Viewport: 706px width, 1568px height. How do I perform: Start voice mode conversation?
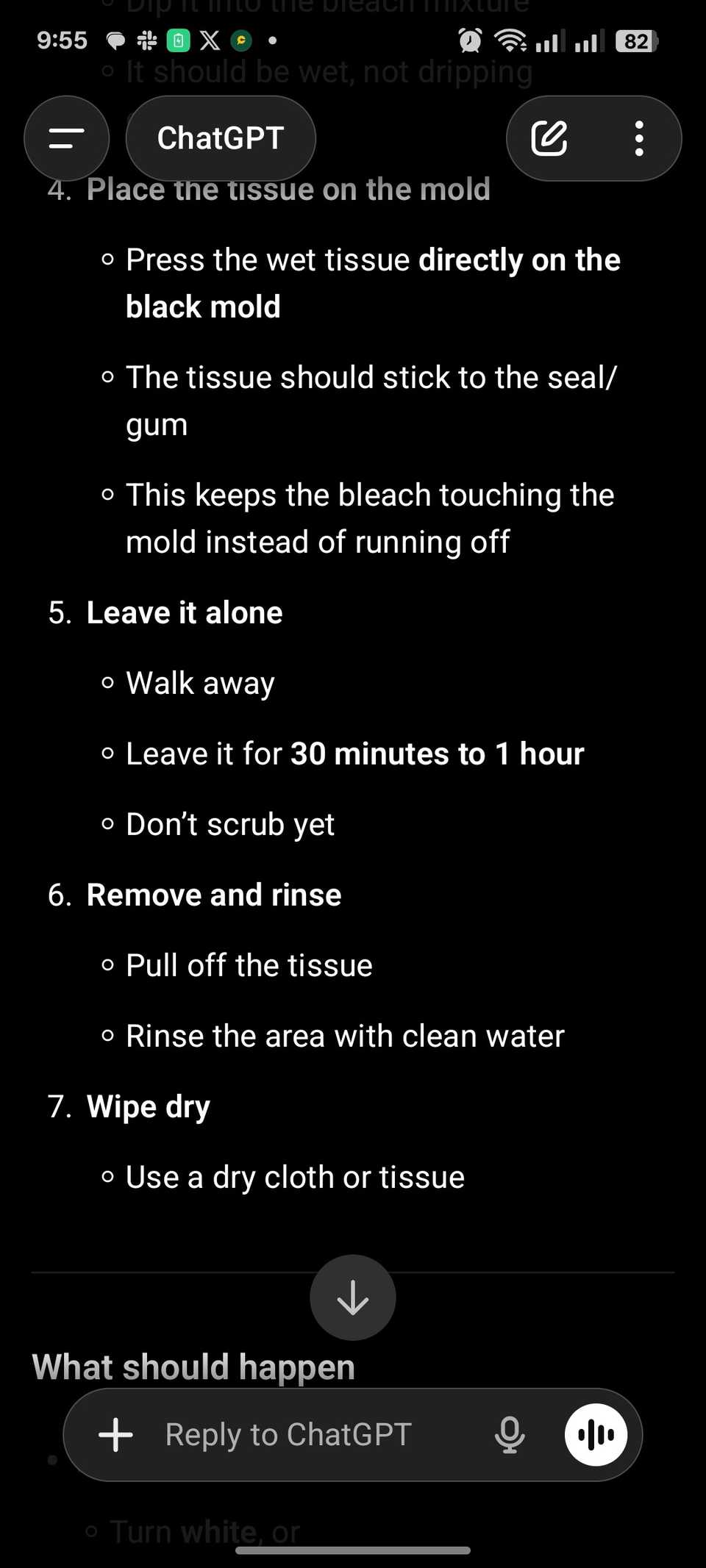(x=596, y=1434)
